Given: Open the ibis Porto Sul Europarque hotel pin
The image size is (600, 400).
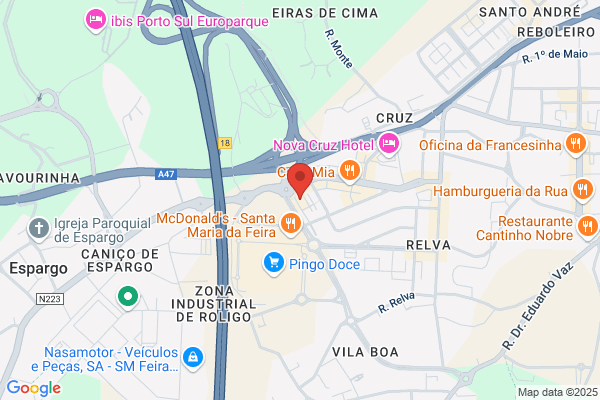Looking at the screenshot, I should pos(95,20).
